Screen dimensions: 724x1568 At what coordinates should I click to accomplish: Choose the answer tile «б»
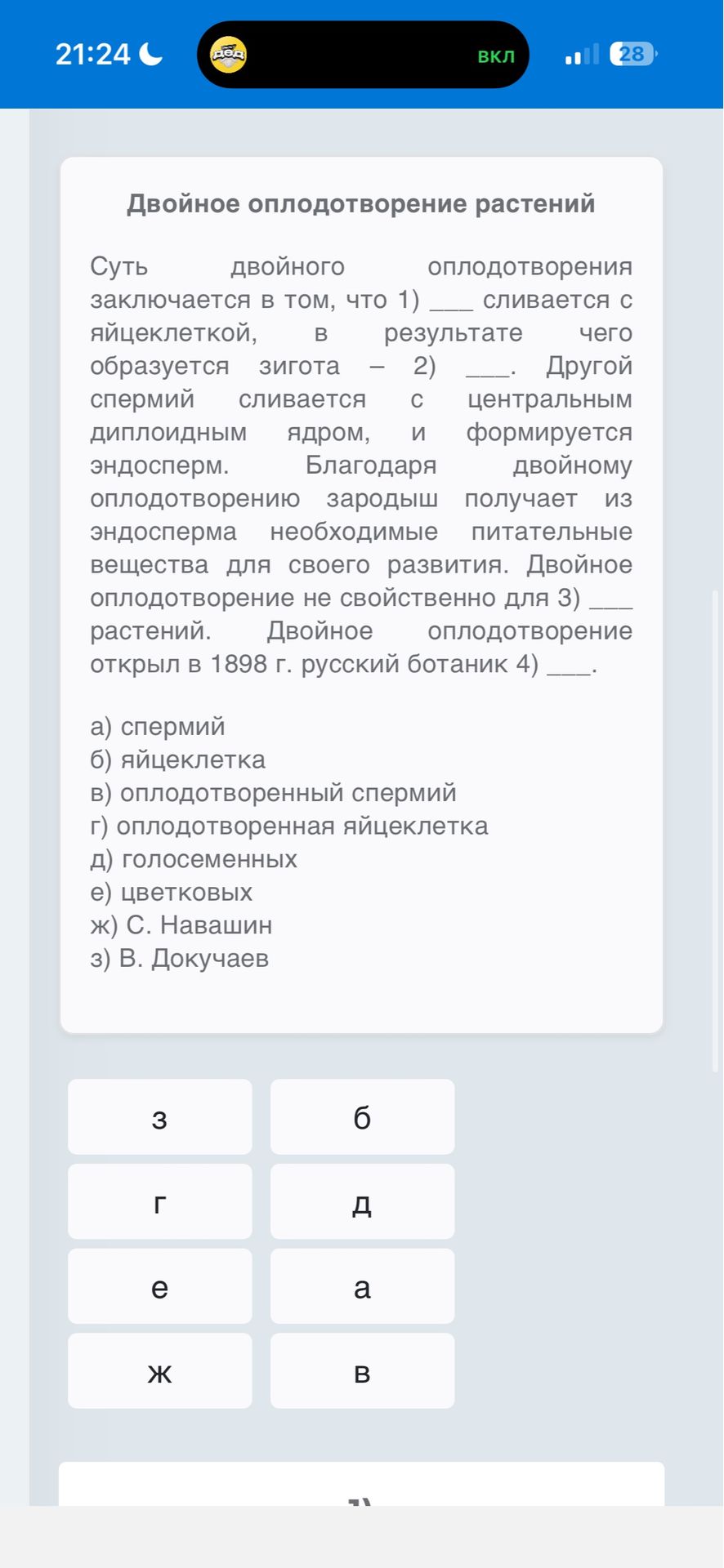click(362, 1116)
